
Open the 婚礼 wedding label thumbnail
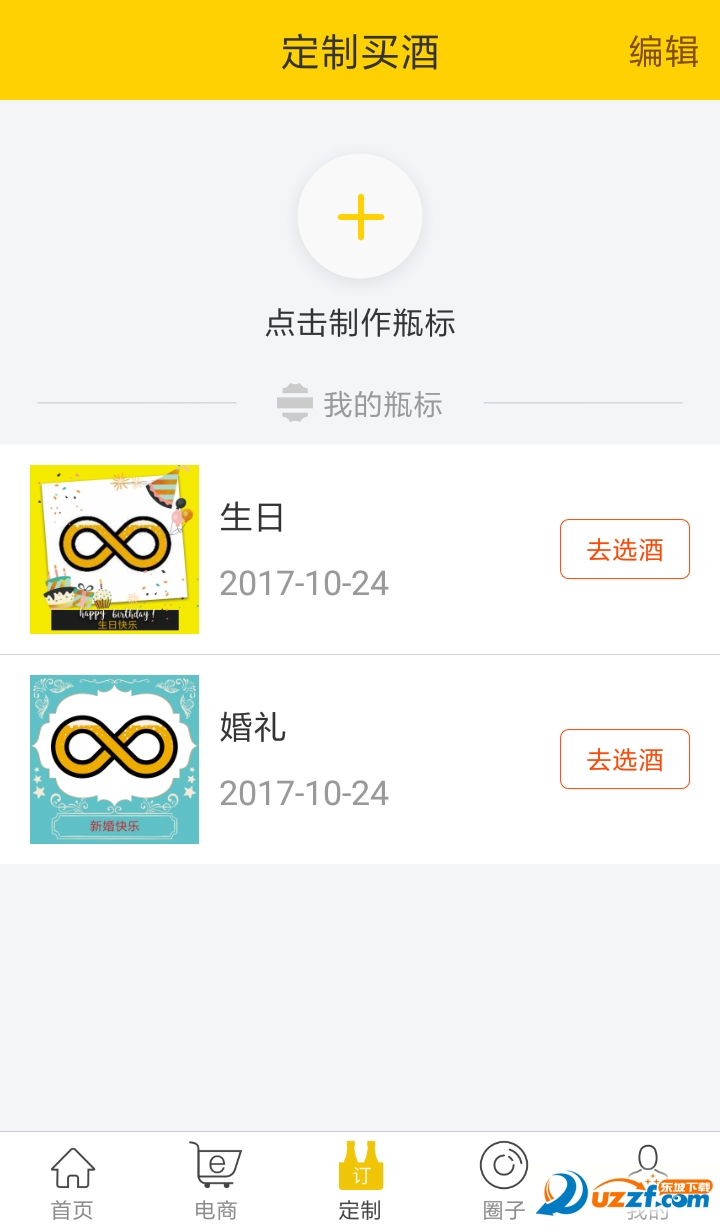[113, 758]
